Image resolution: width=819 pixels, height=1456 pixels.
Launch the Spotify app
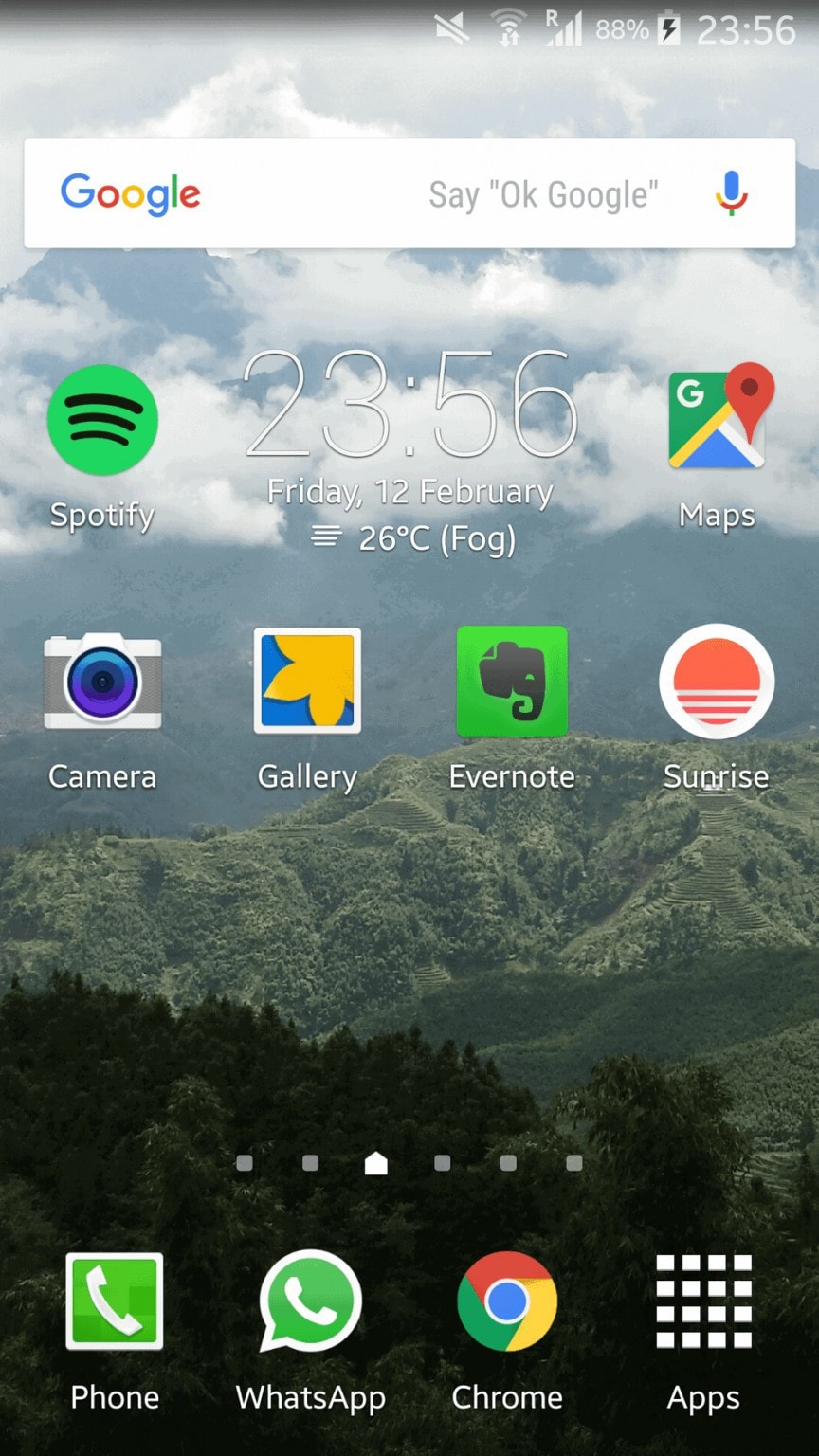(x=102, y=421)
